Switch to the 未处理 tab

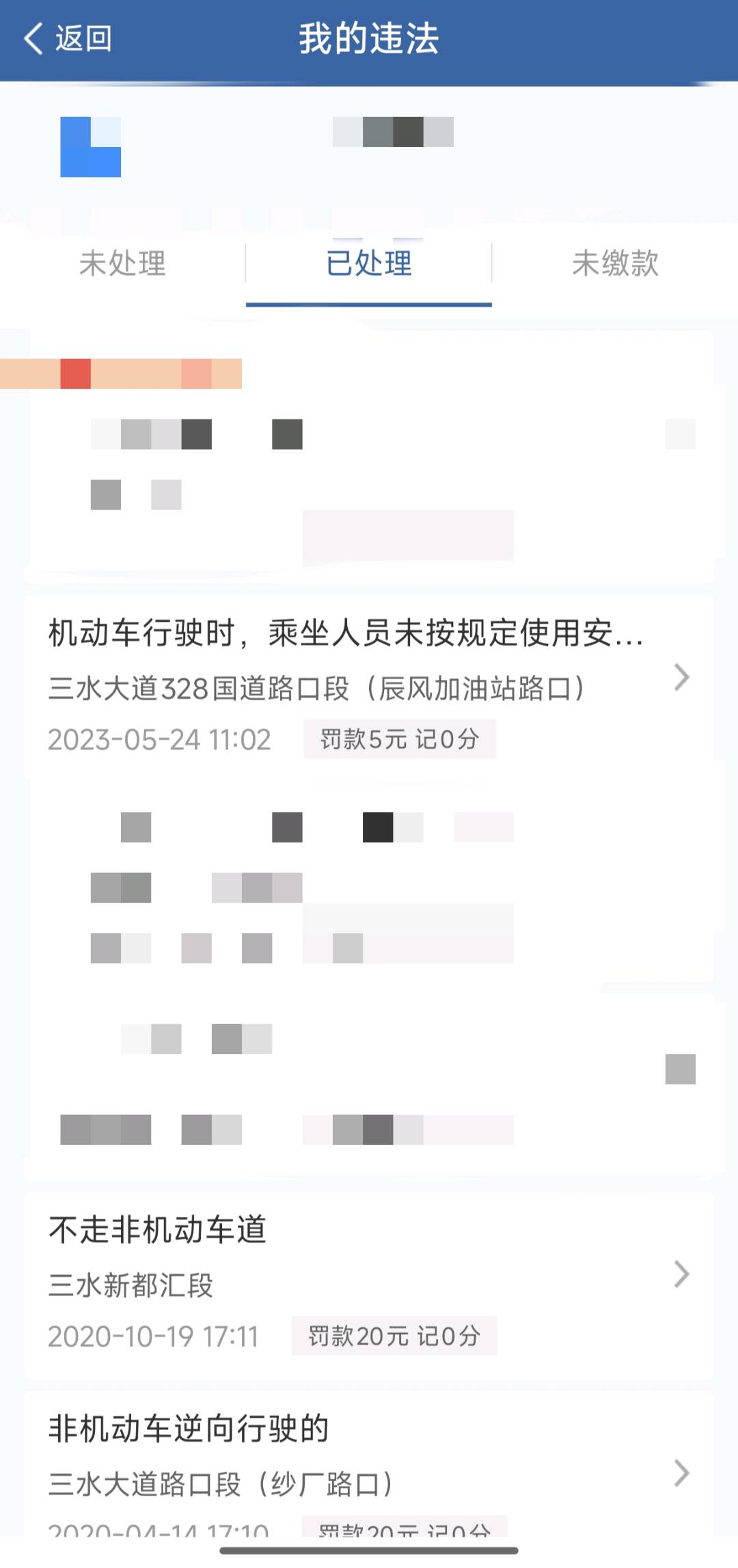click(x=122, y=264)
